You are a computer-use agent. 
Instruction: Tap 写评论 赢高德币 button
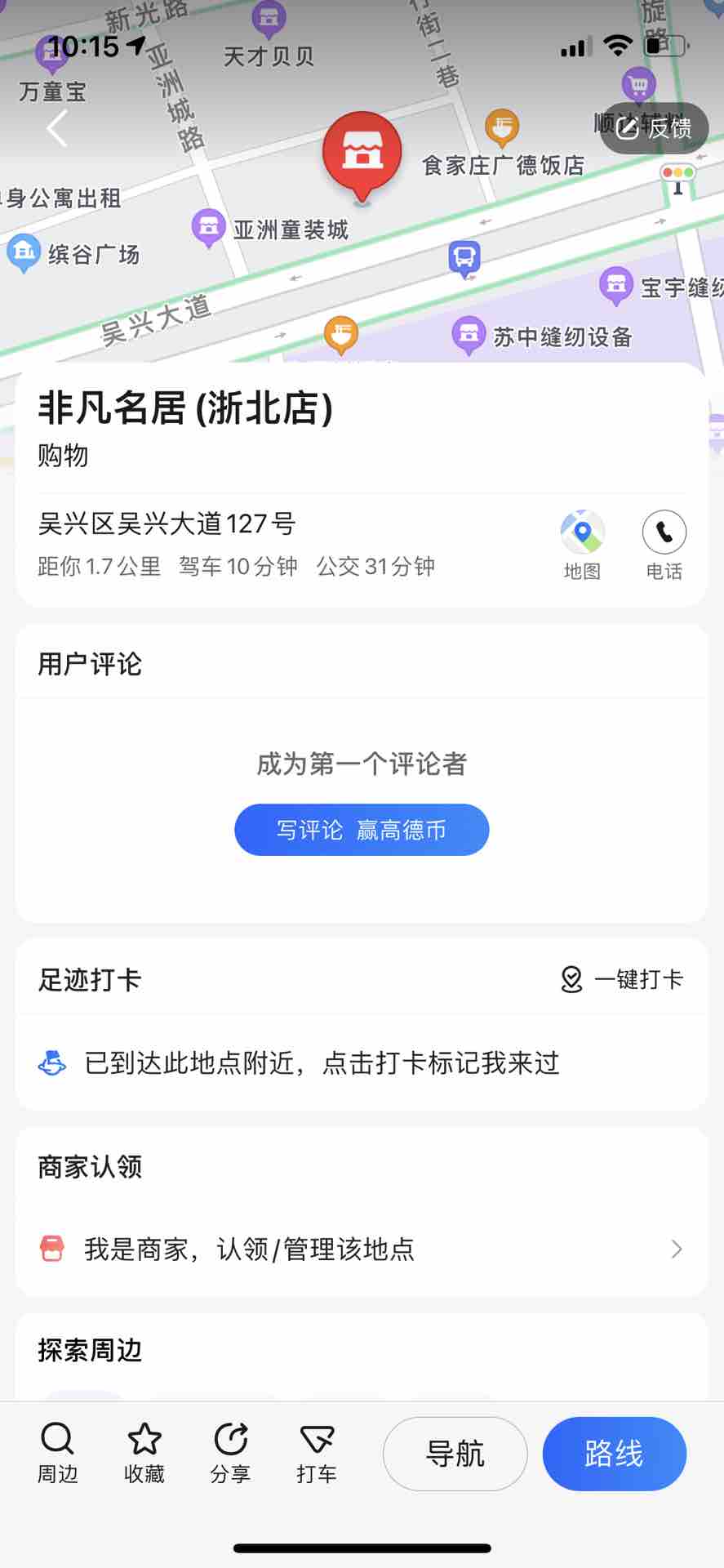[362, 830]
